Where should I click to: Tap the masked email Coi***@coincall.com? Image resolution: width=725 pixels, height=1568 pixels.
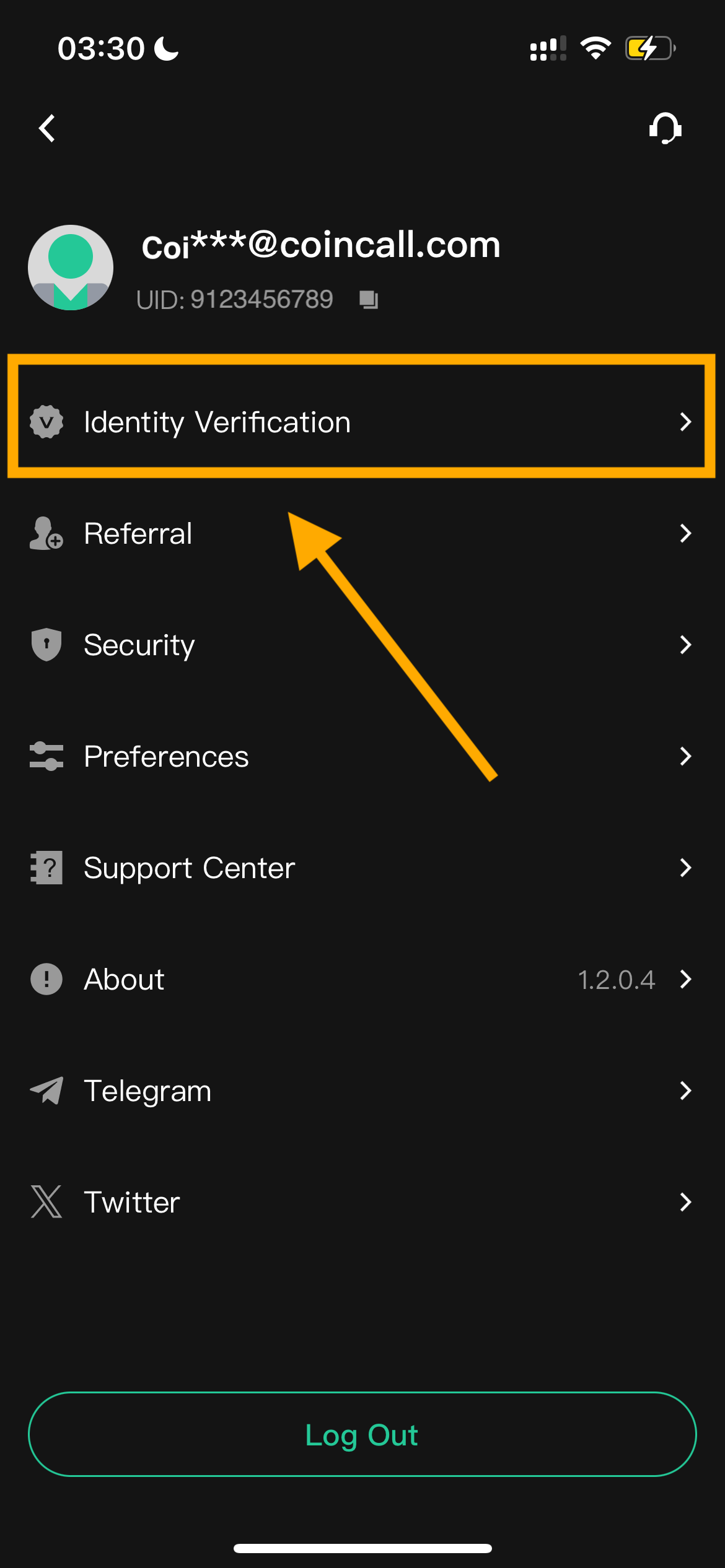tap(321, 245)
